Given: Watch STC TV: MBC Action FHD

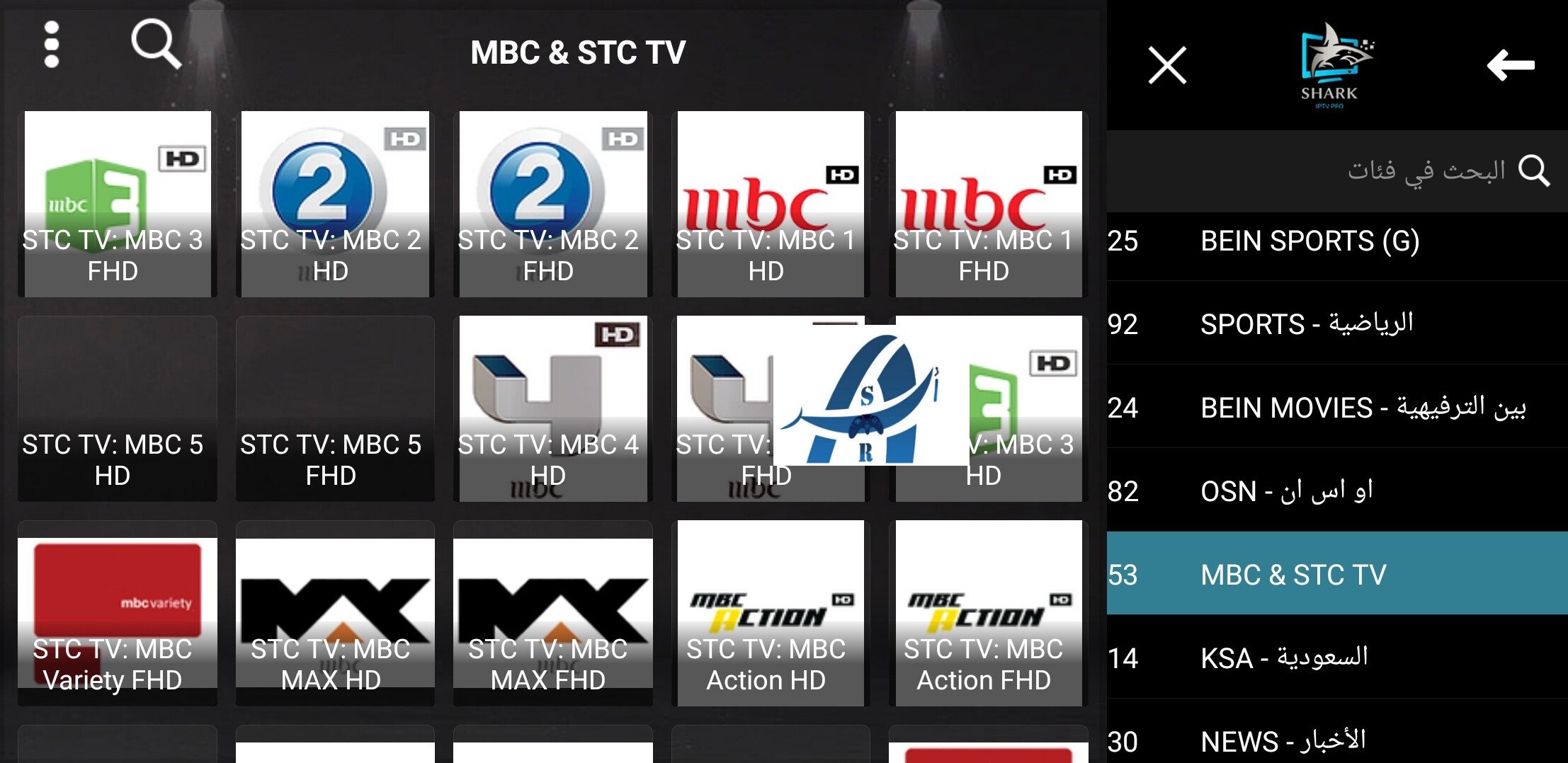Looking at the screenshot, I should (x=988, y=613).
